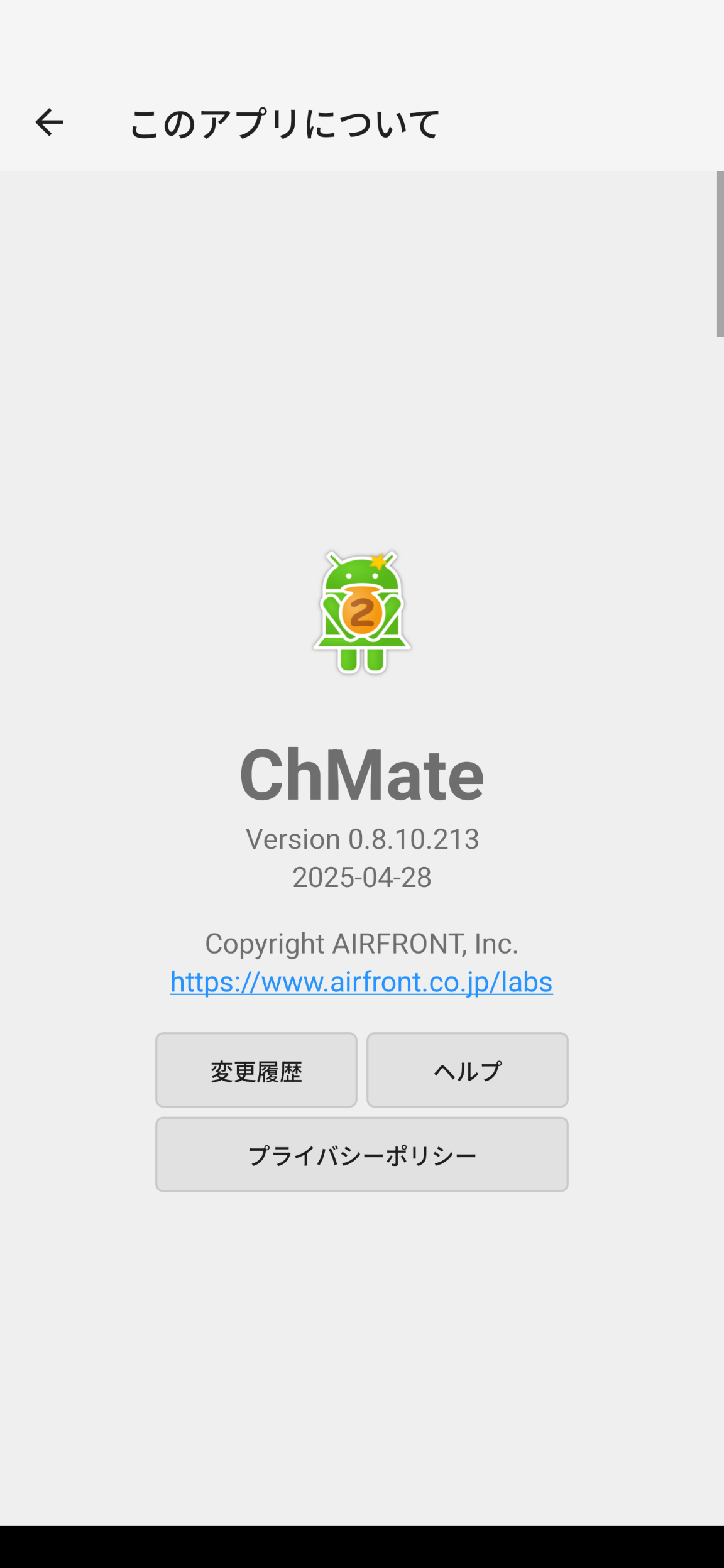View the プライバシーポリシー privacy policy
The image size is (724, 1568).
pyautogui.click(x=362, y=1155)
